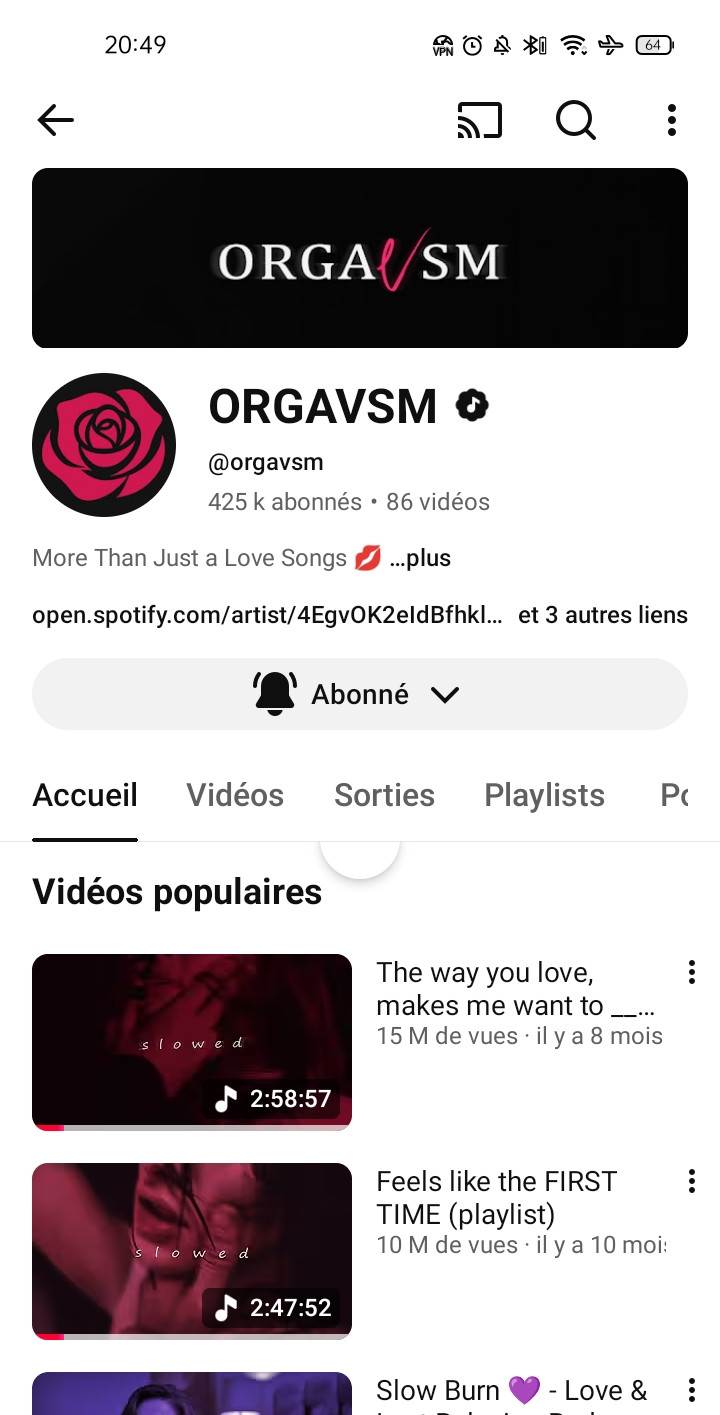The height and width of the screenshot is (1415, 720).
Task: Switch to the Vidéos tab
Action: tap(235, 795)
